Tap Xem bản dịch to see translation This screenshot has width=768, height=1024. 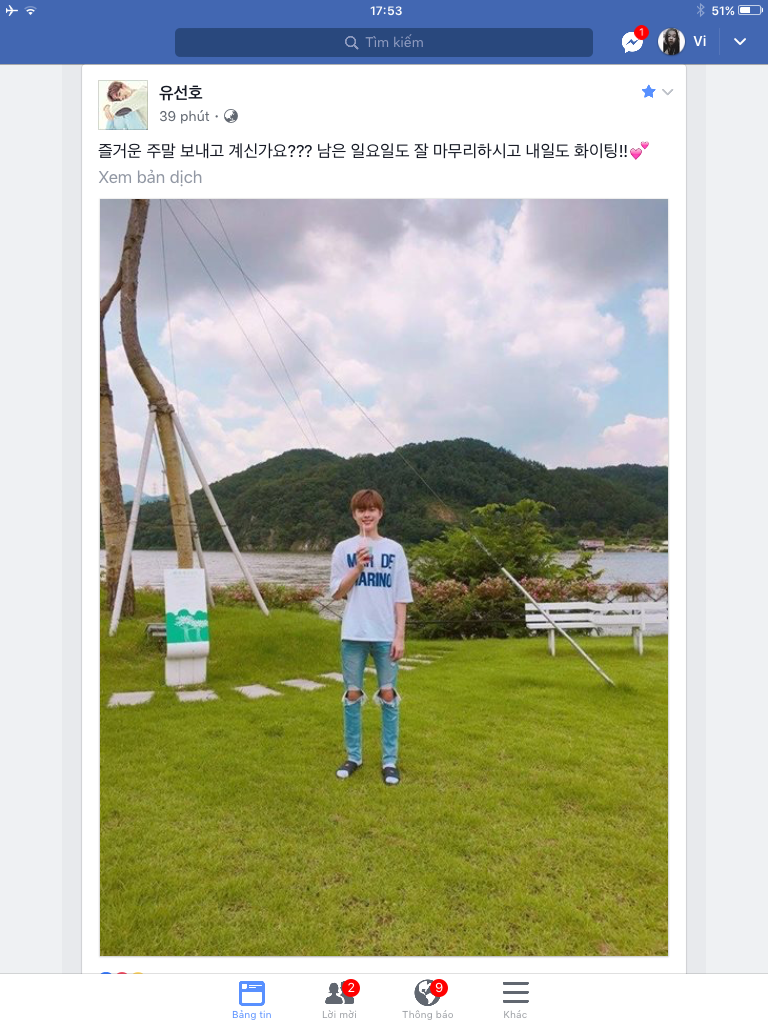[150, 177]
